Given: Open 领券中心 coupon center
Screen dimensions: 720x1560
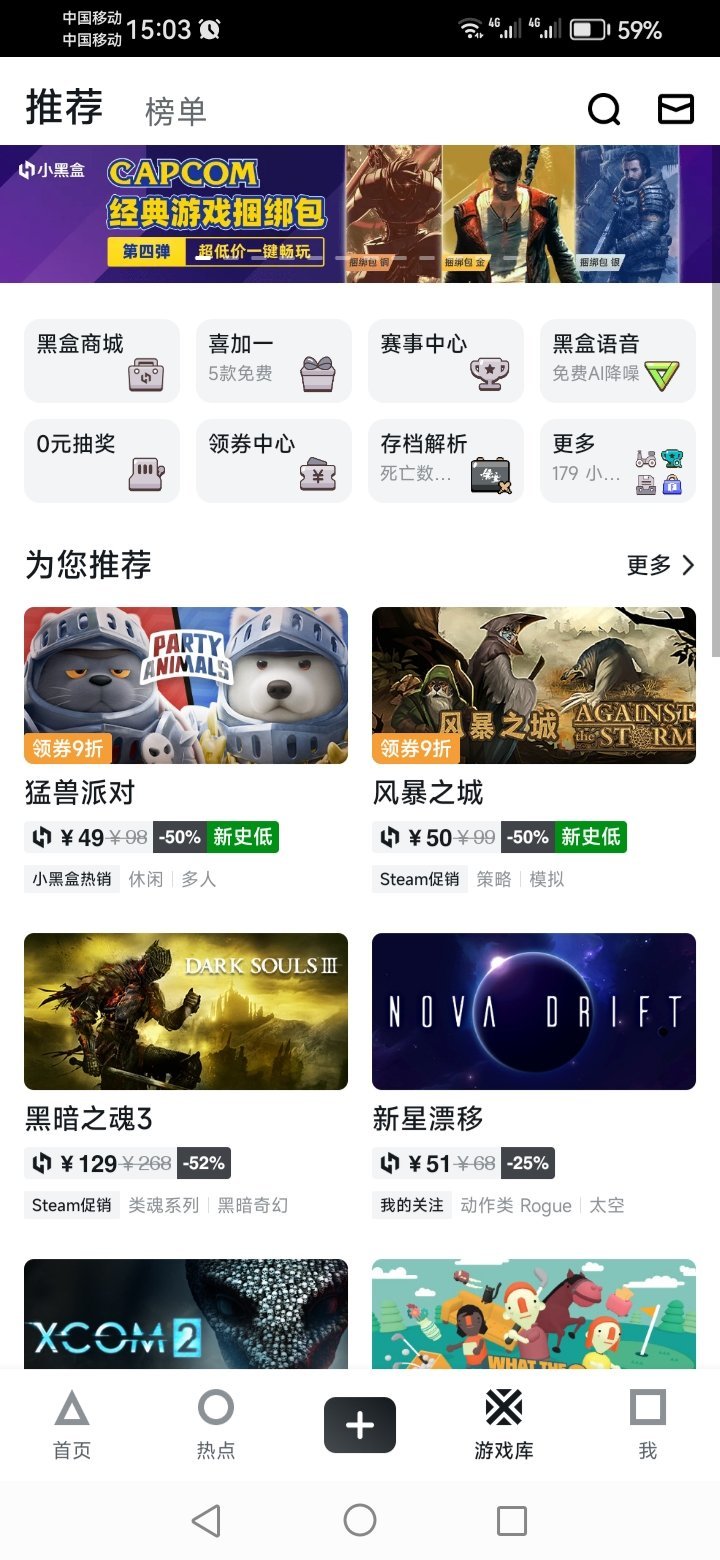Looking at the screenshot, I should coord(274,461).
